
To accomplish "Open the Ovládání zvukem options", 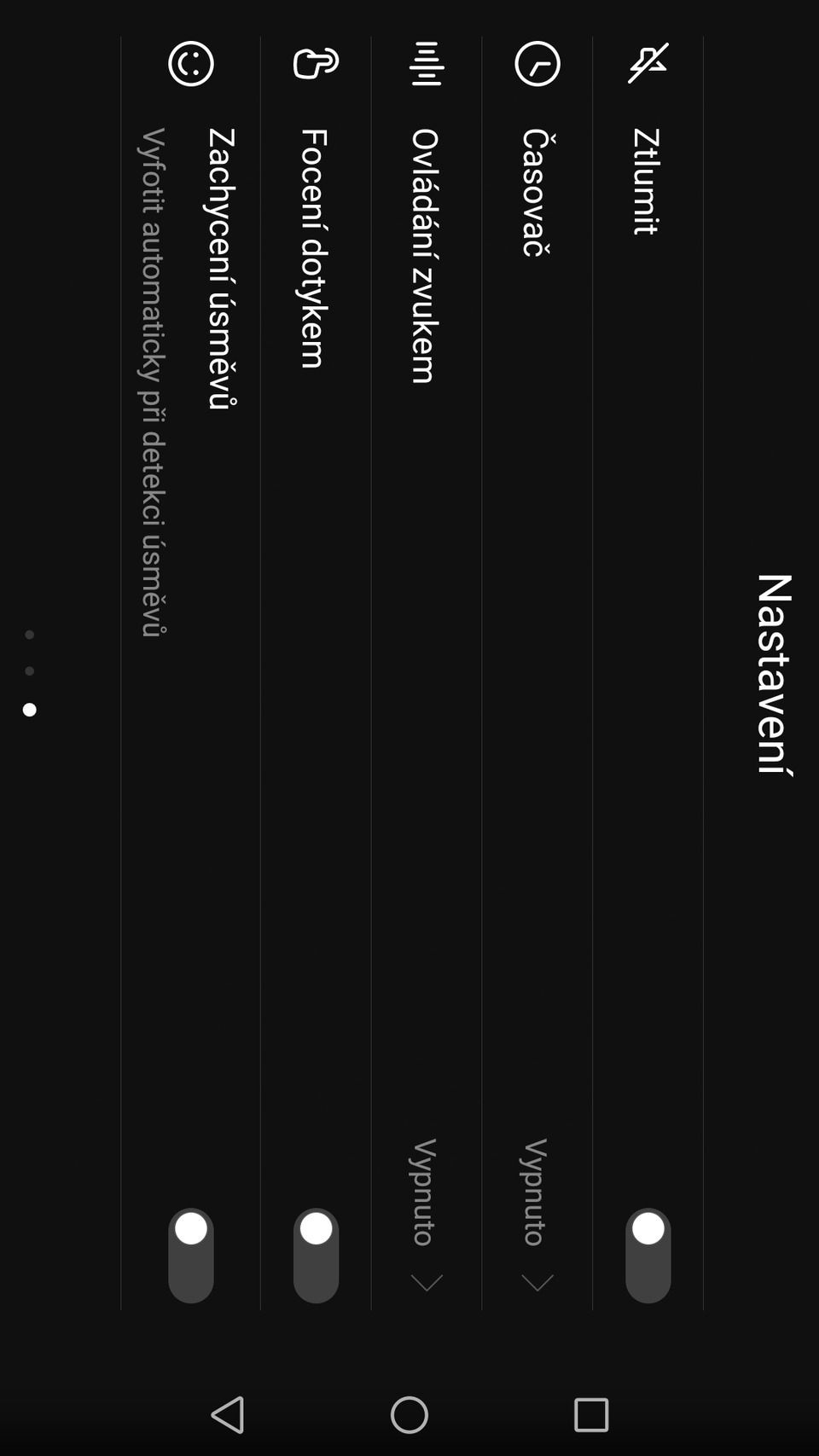I will click(426, 1281).
